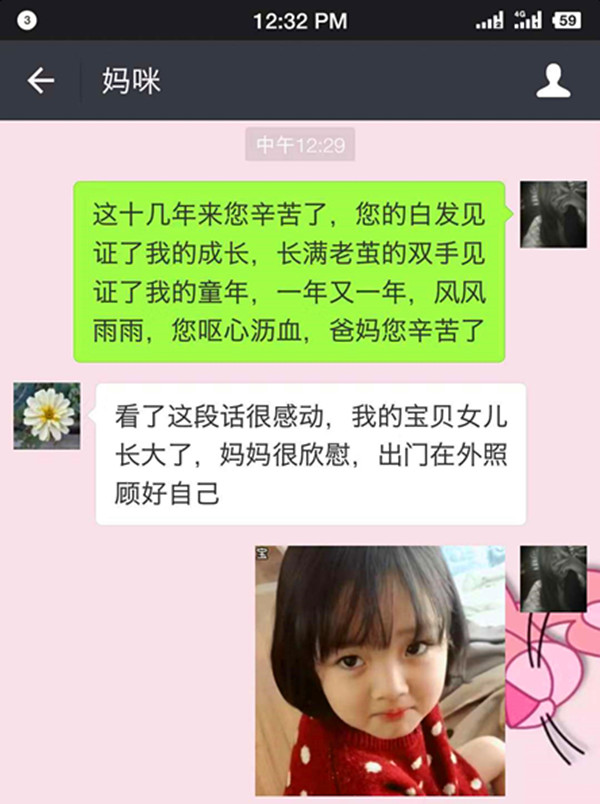Go back from the 妈咪 chat

[x=40, y=81]
